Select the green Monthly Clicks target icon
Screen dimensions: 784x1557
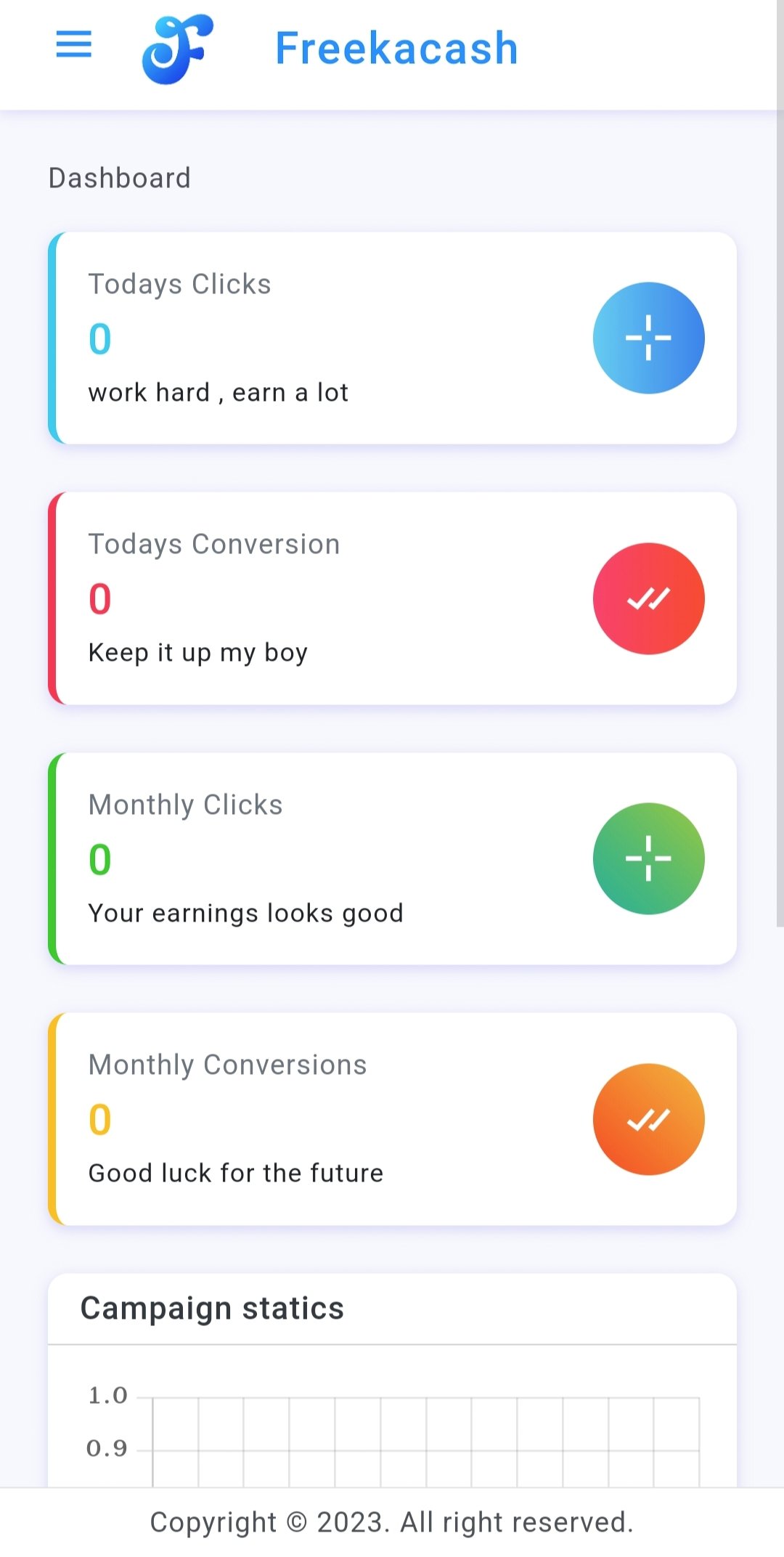[x=648, y=858]
